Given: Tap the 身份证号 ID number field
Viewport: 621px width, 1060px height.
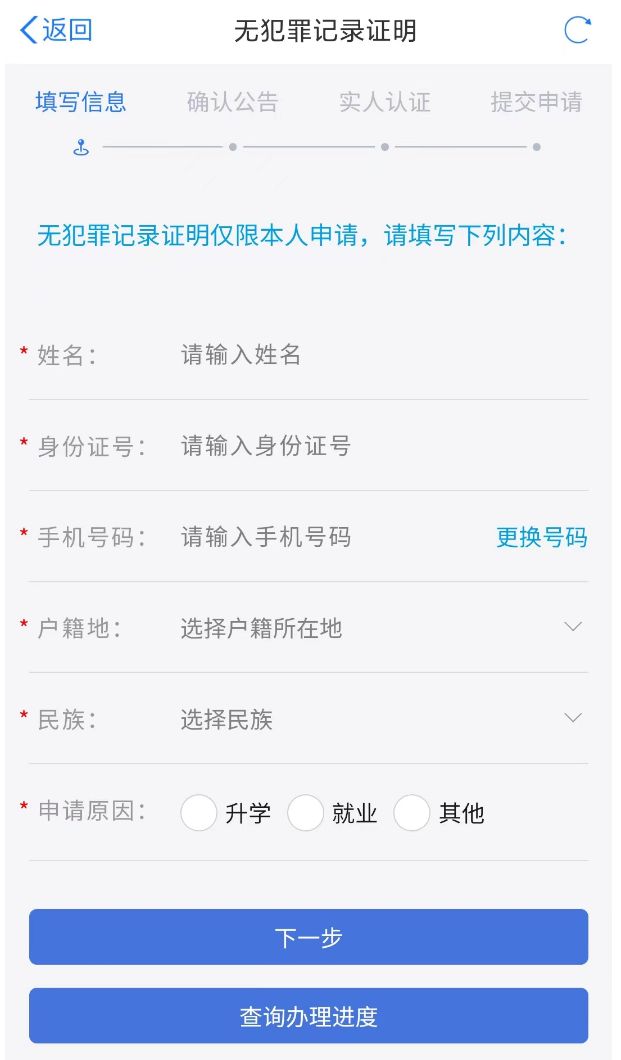Looking at the screenshot, I should coord(383,446).
